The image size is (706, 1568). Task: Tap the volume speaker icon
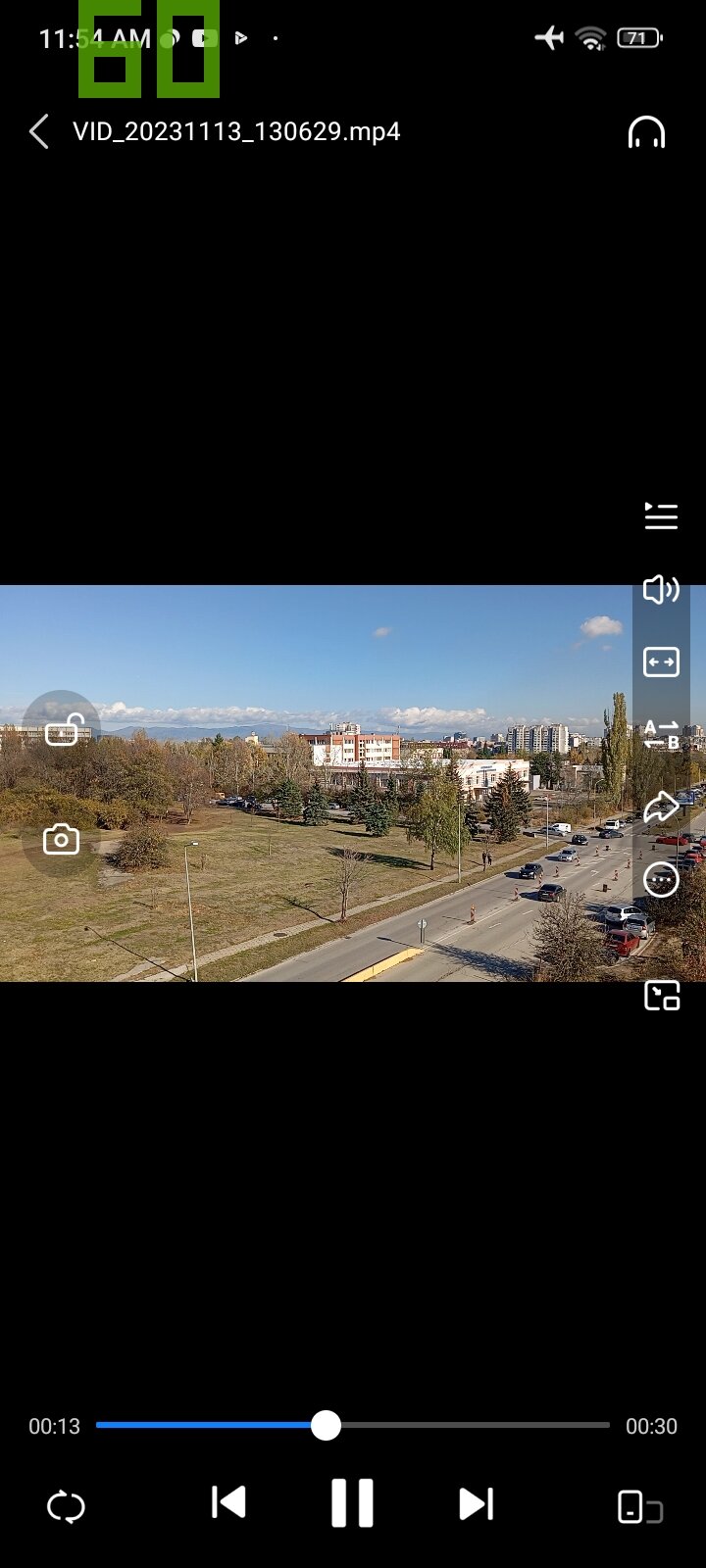tap(661, 589)
